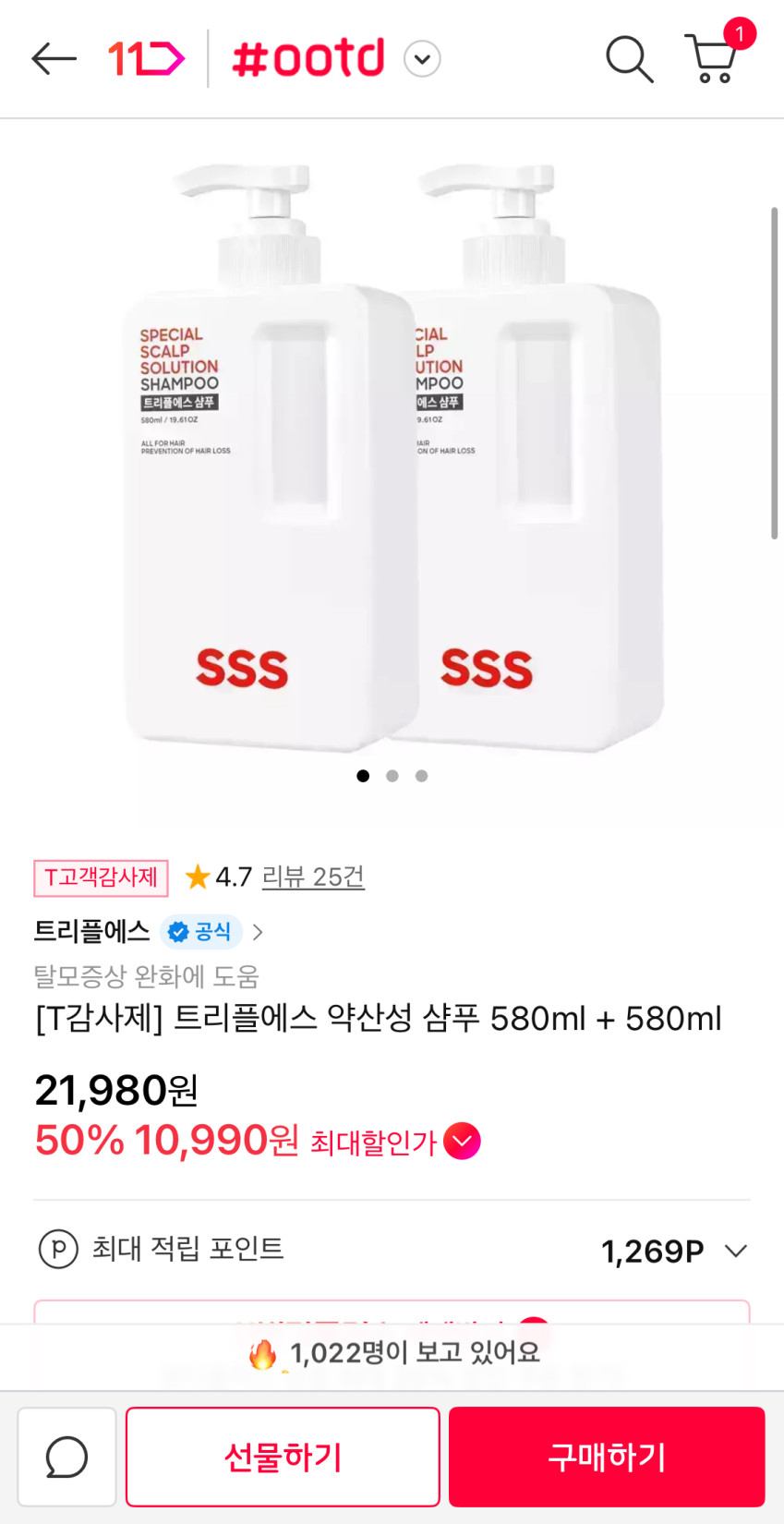This screenshot has height=1524, width=784.
Task: Tap 구매하기 to buy now
Action: point(607,1457)
